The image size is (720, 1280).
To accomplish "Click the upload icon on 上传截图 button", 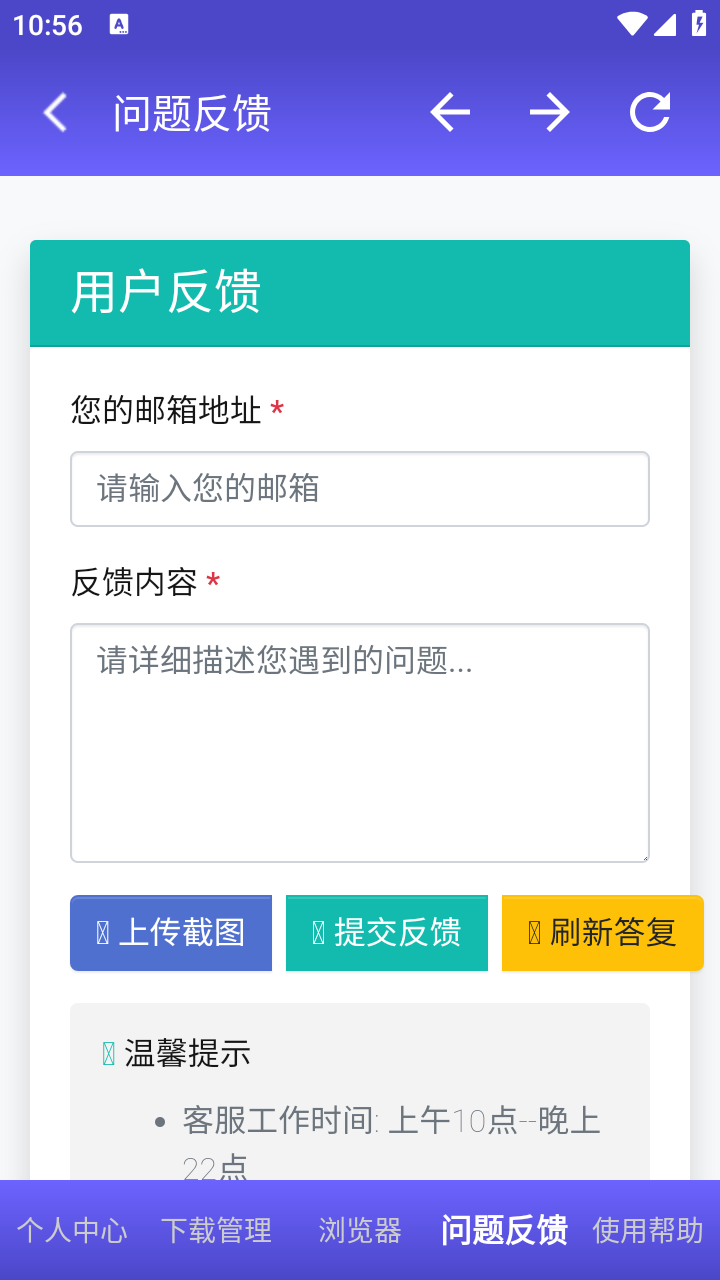I will (x=100, y=932).
